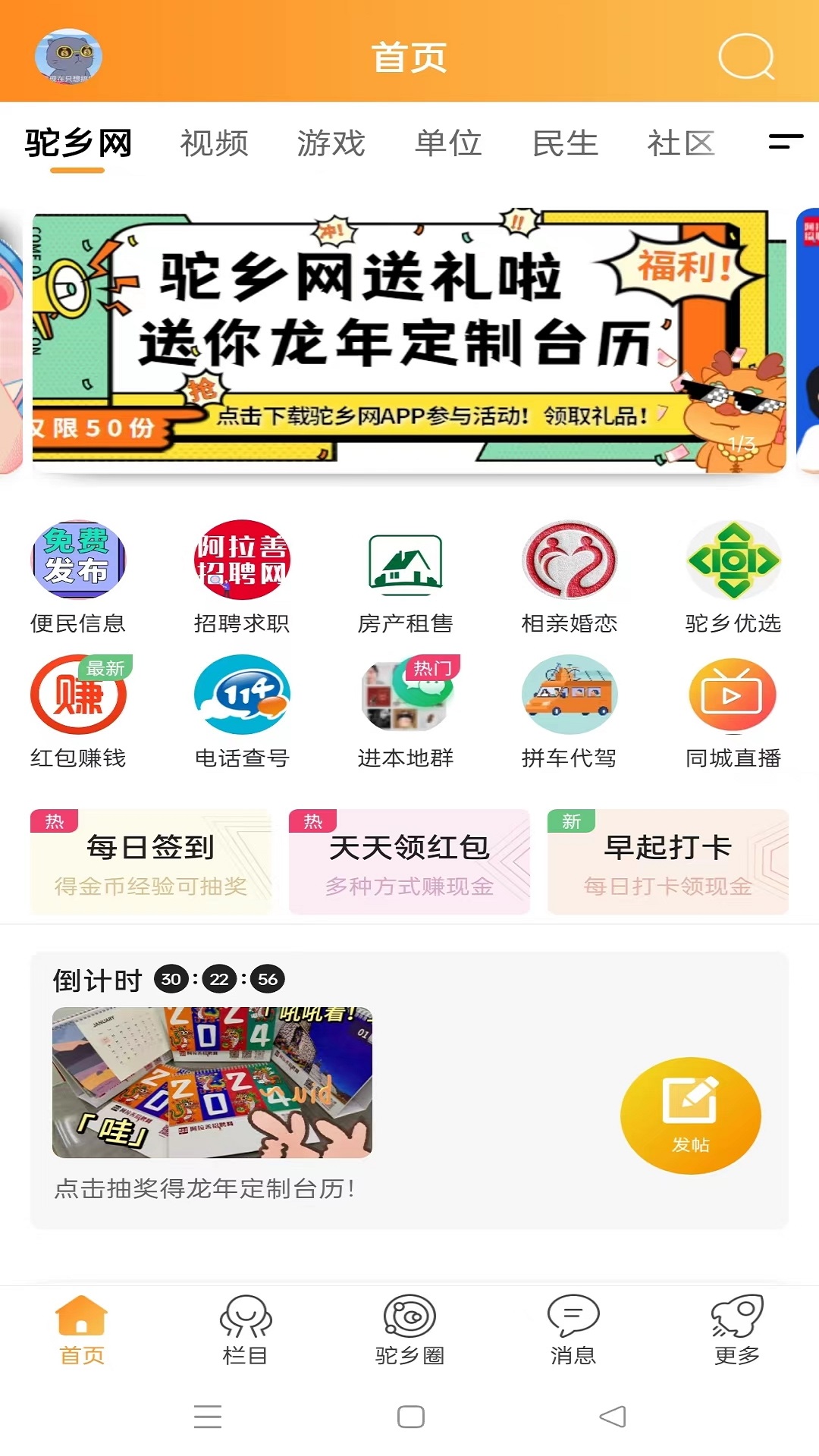Open the 早起打卡 card
819x1456 pixels.
tap(668, 862)
